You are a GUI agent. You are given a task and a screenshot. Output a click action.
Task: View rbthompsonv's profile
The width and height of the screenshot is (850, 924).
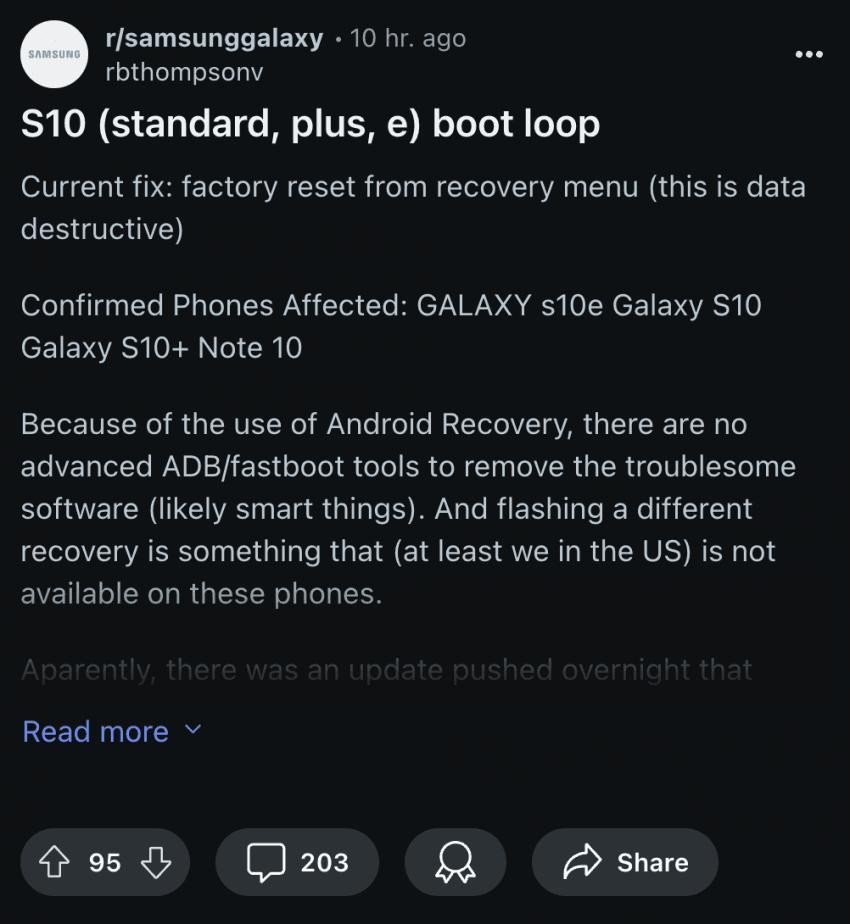point(183,72)
